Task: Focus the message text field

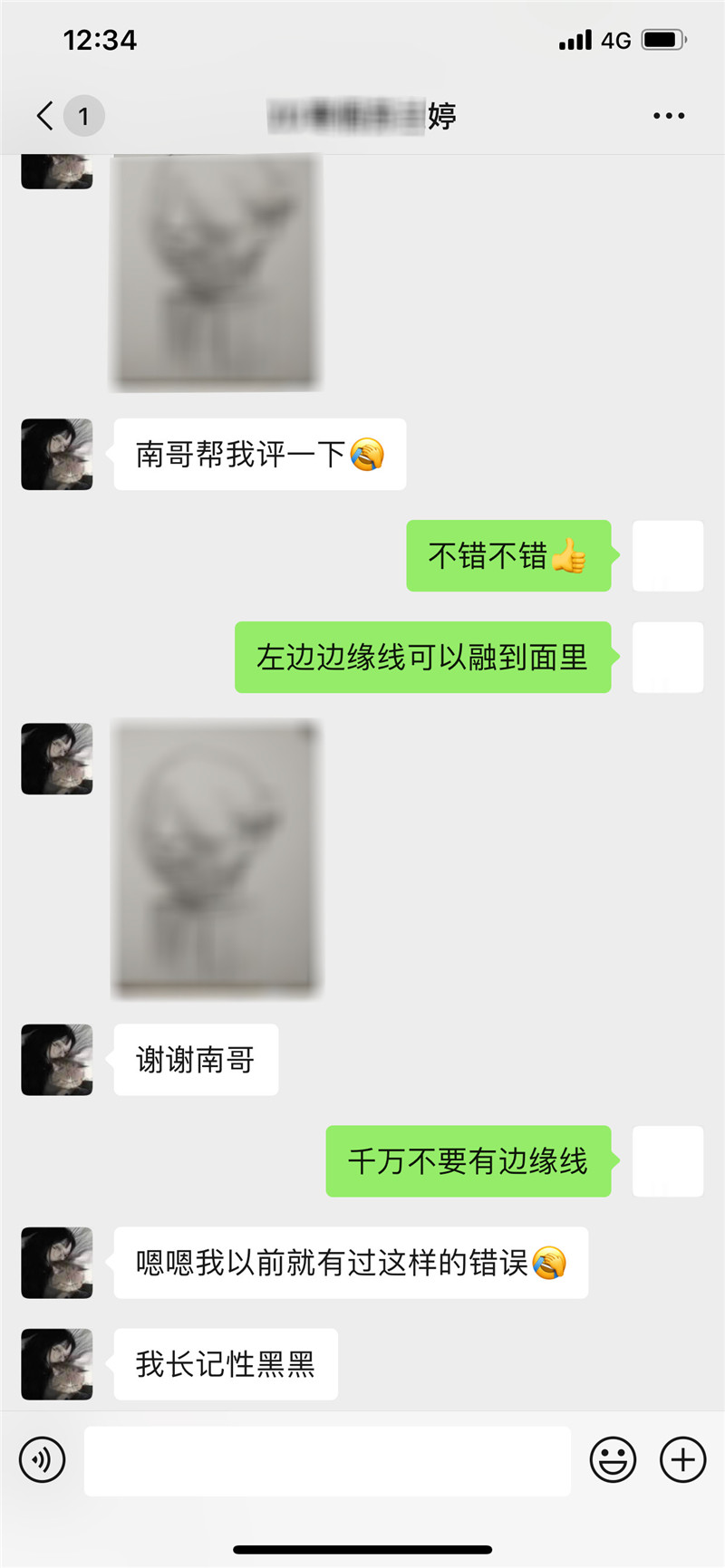Action: click(x=327, y=1460)
